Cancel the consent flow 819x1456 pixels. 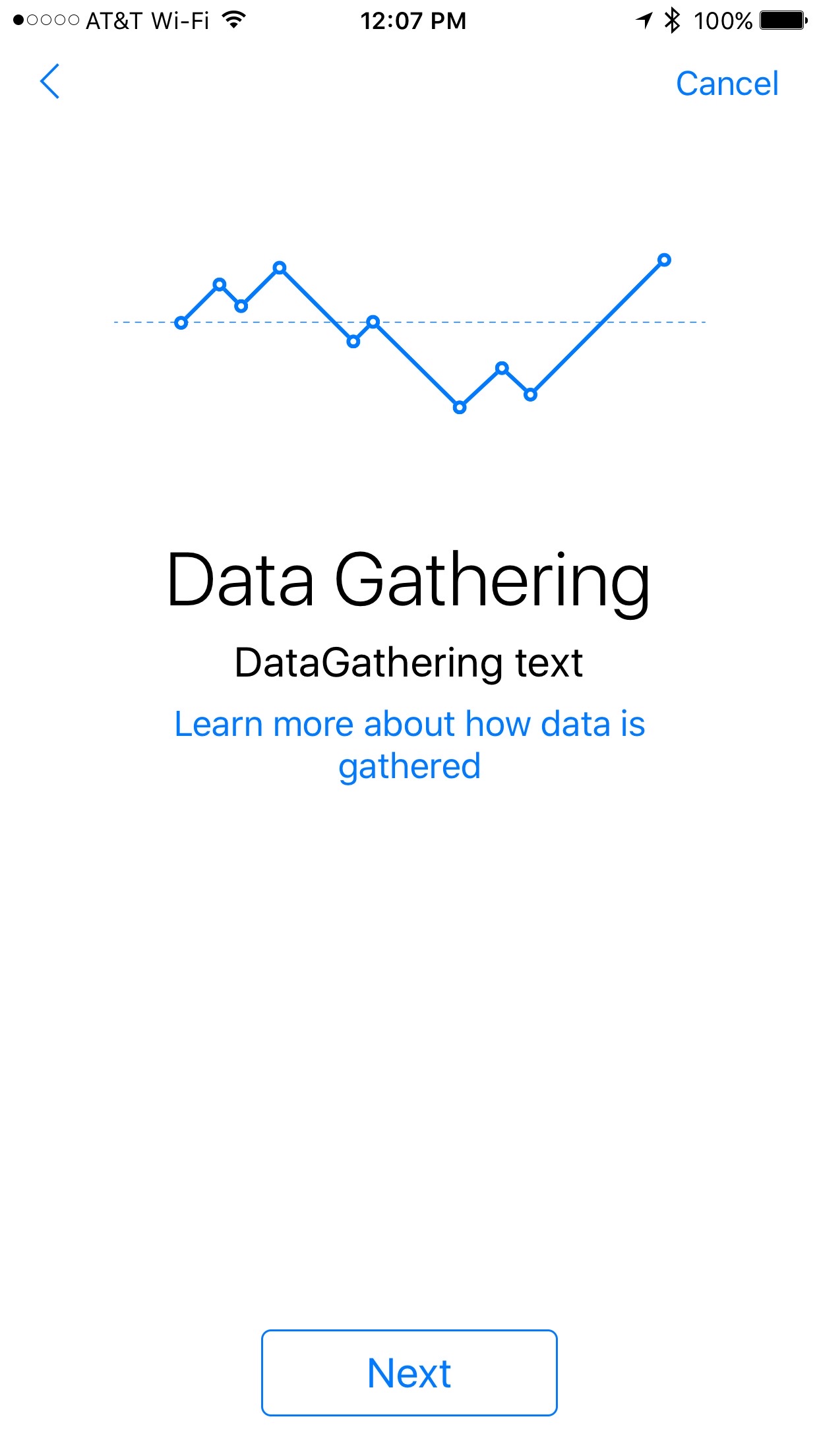(727, 84)
